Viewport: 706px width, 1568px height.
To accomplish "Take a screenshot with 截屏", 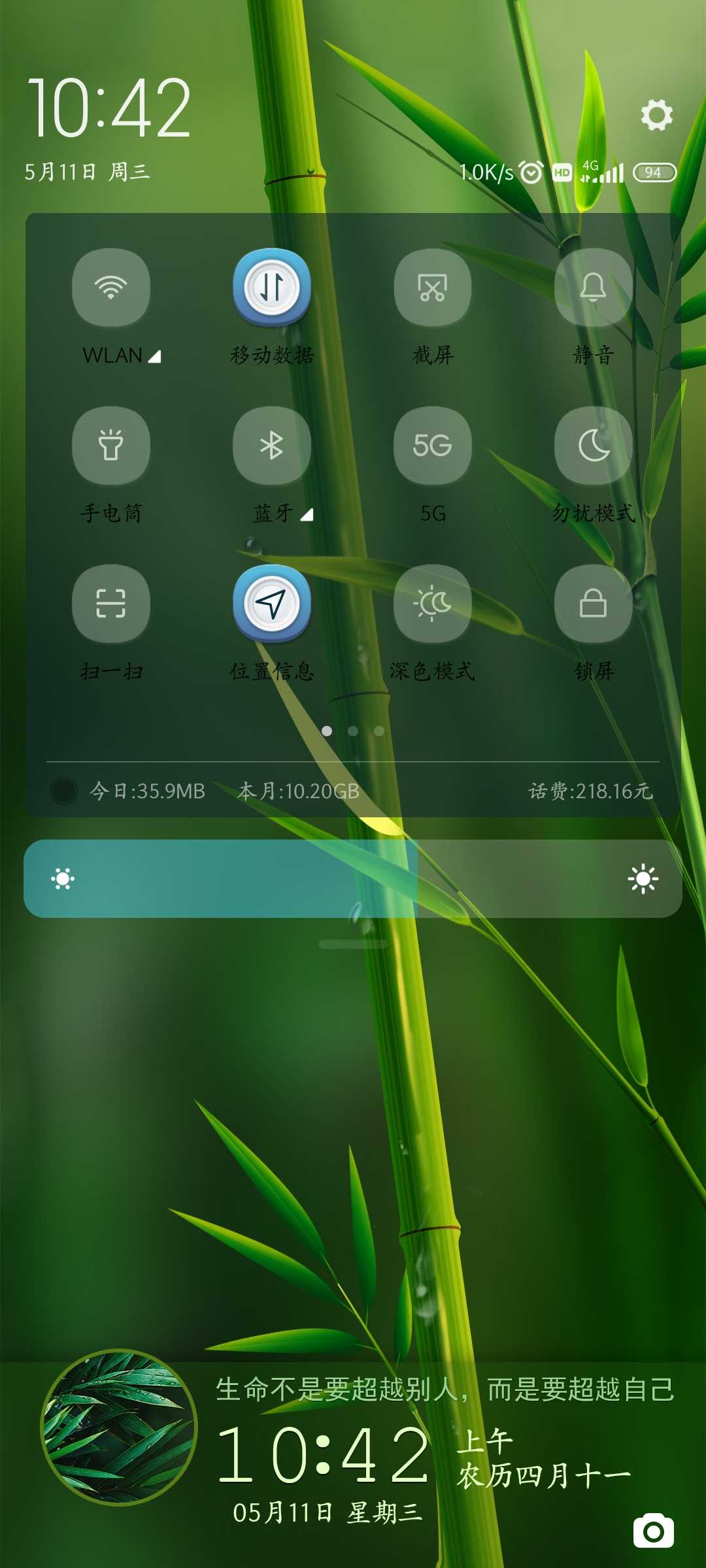I will (x=432, y=287).
